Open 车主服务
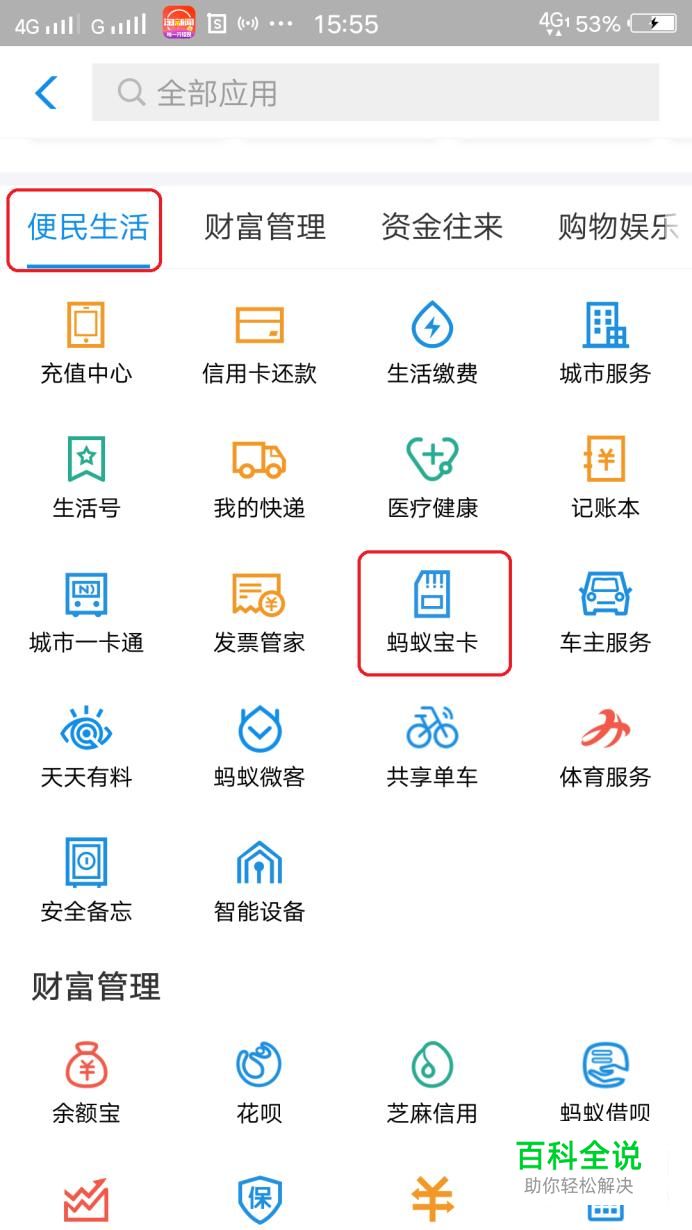 click(x=606, y=613)
